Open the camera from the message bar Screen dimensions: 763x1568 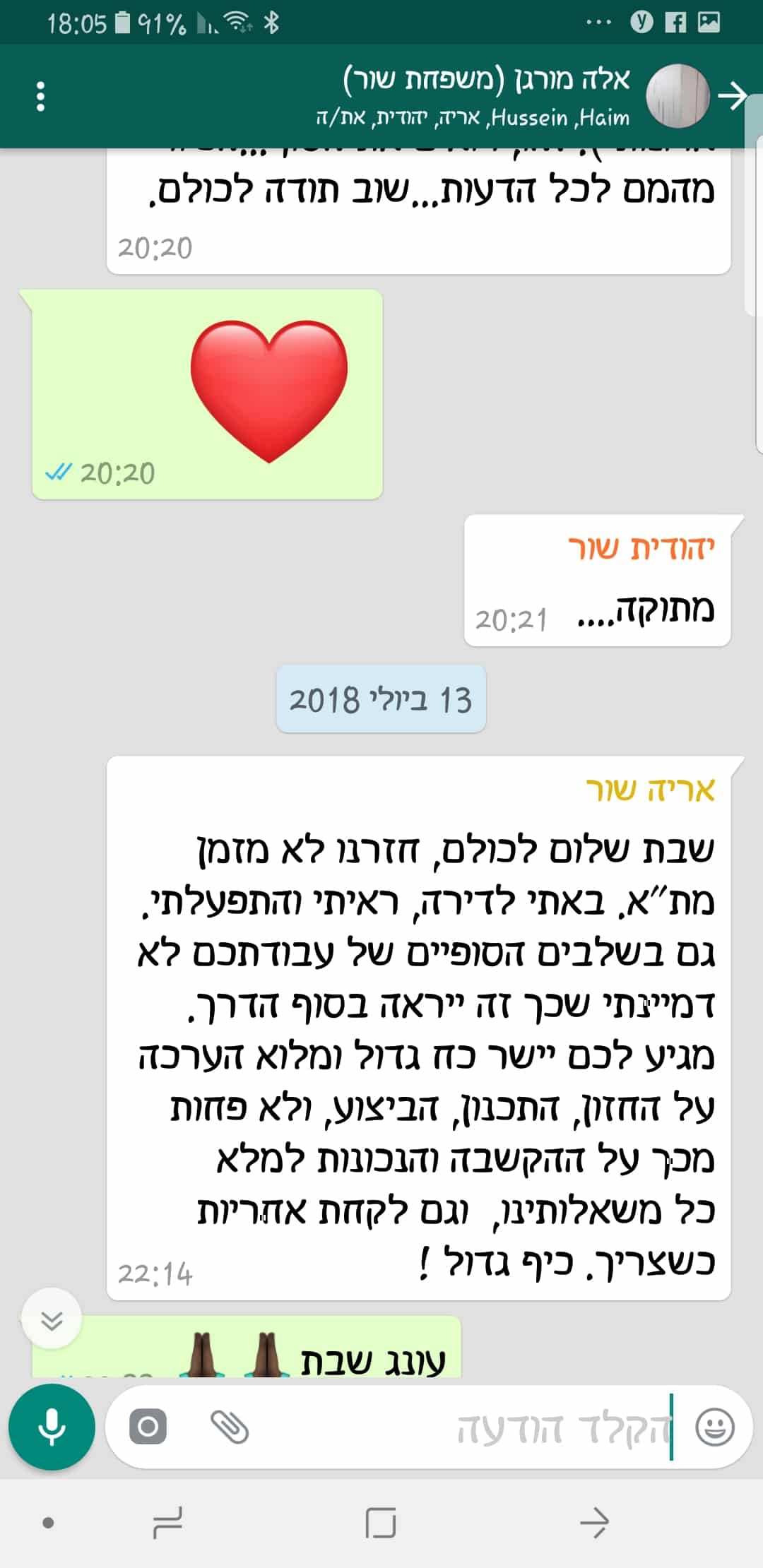pyautogui.click(x=148, y=1427)
